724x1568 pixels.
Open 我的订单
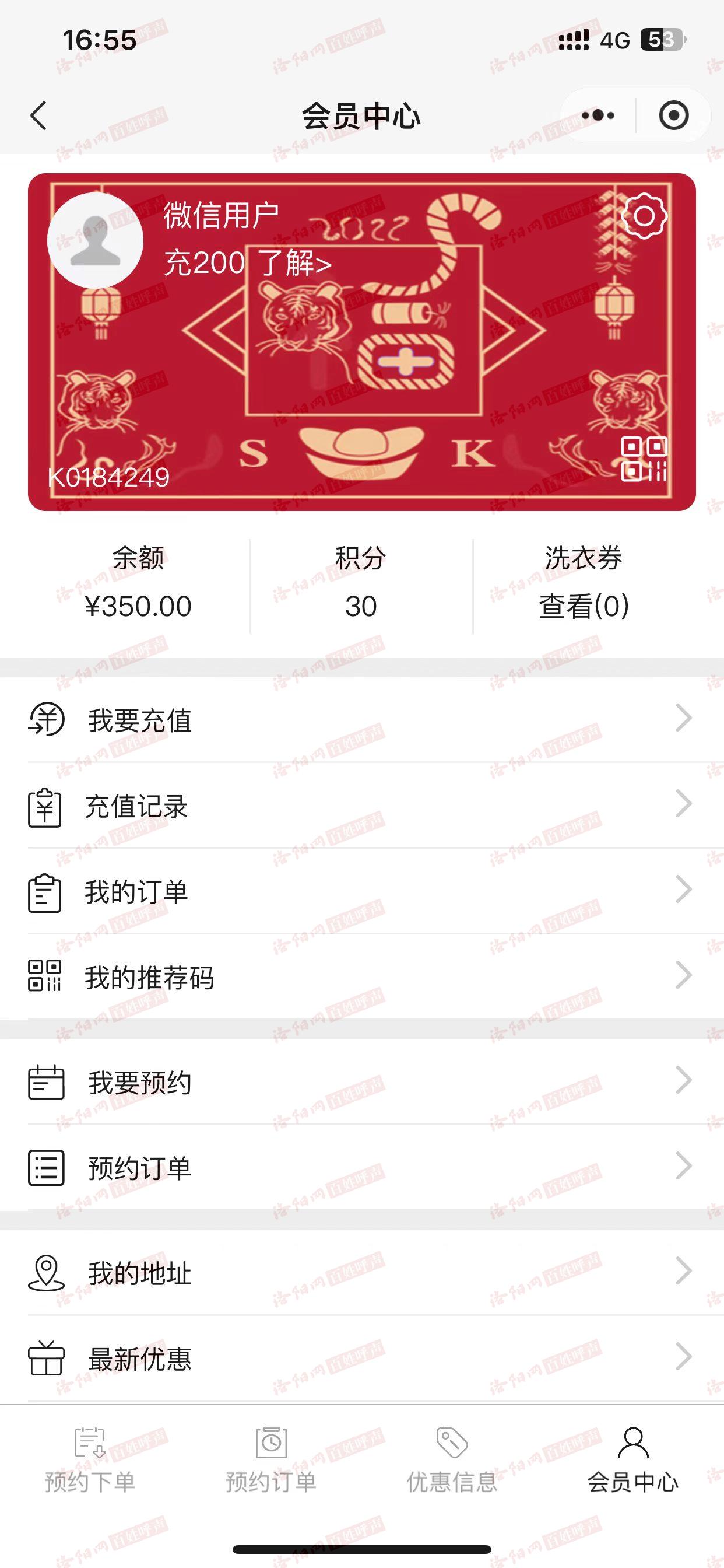pos(361,892)
